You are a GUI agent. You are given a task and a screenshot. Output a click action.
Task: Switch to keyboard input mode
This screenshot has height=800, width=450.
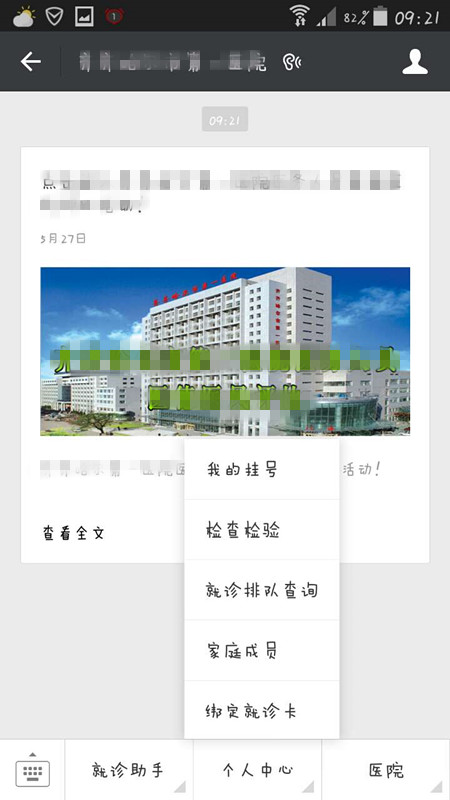coord(33,770)
